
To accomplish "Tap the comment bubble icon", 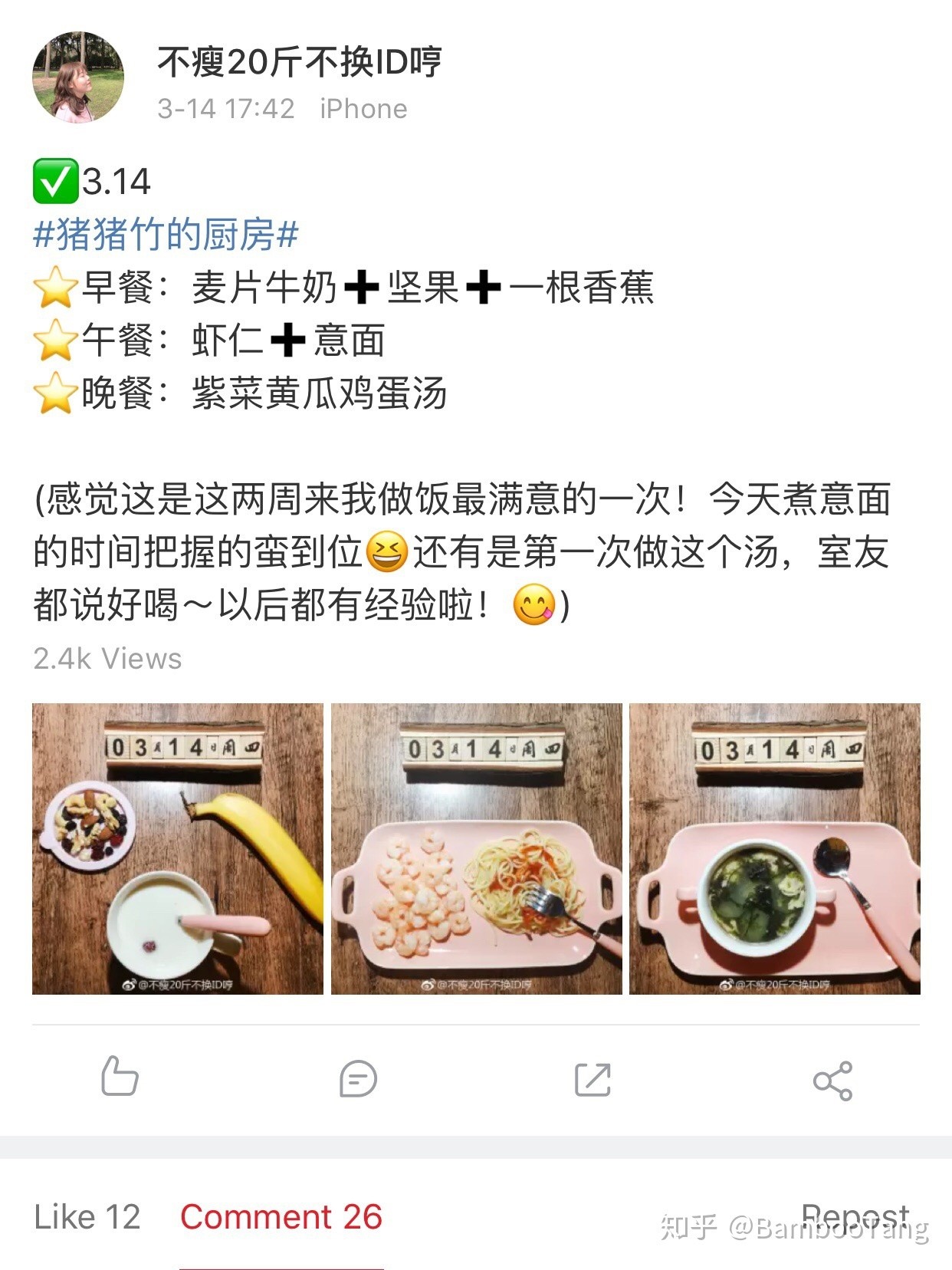I will (x=358, y=1079).
